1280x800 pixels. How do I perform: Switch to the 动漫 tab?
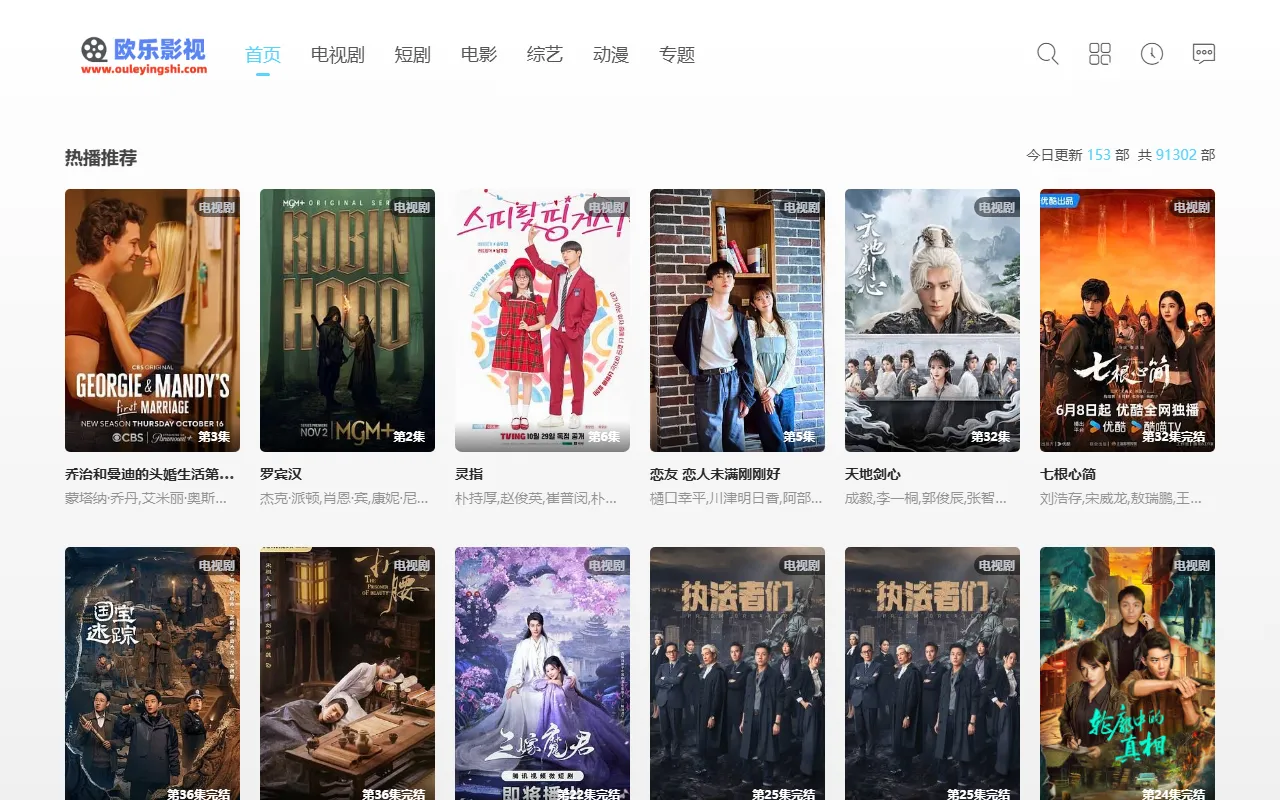[611, 55]
